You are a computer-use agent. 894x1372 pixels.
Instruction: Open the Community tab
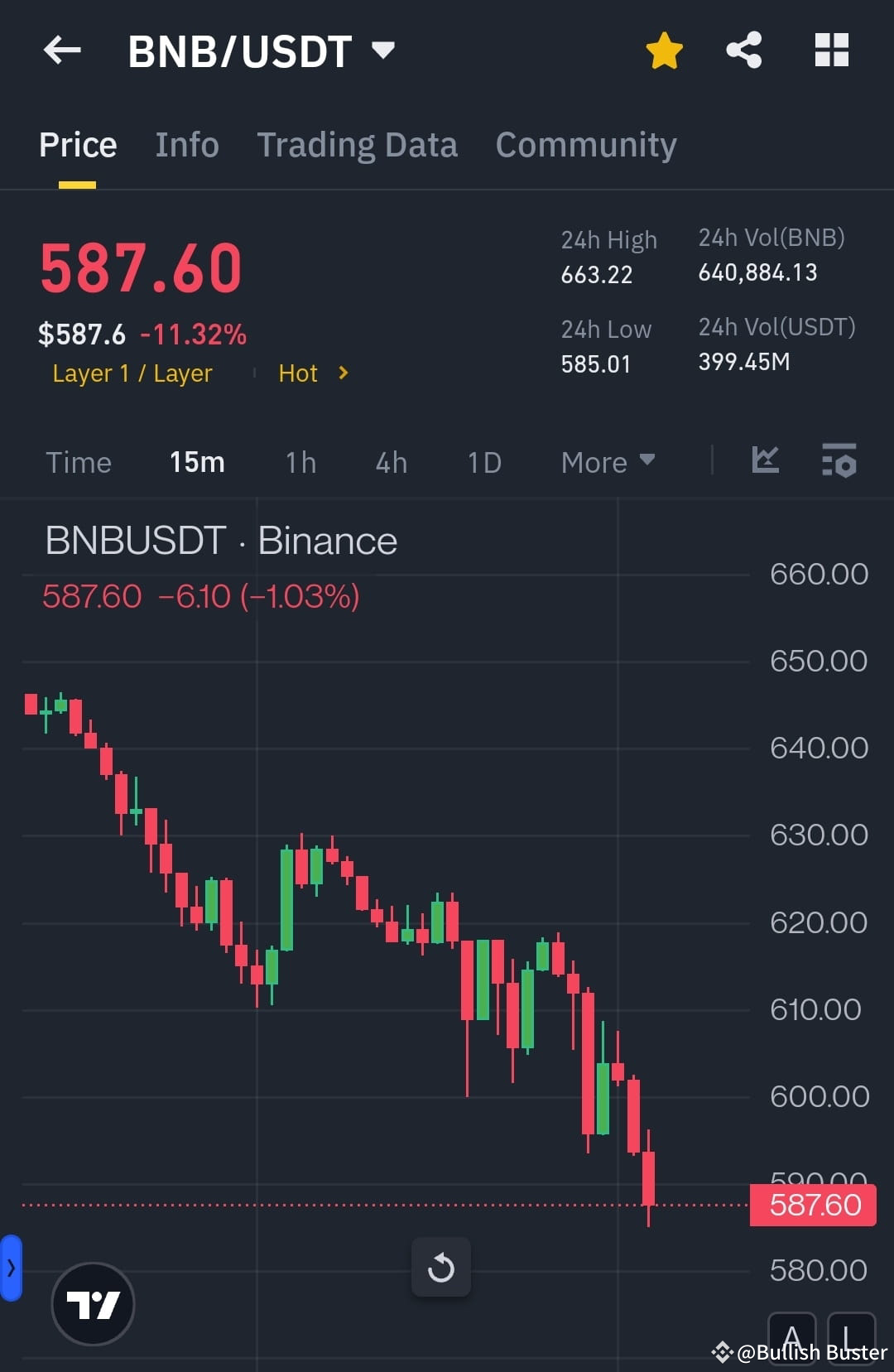click(585, 144)
